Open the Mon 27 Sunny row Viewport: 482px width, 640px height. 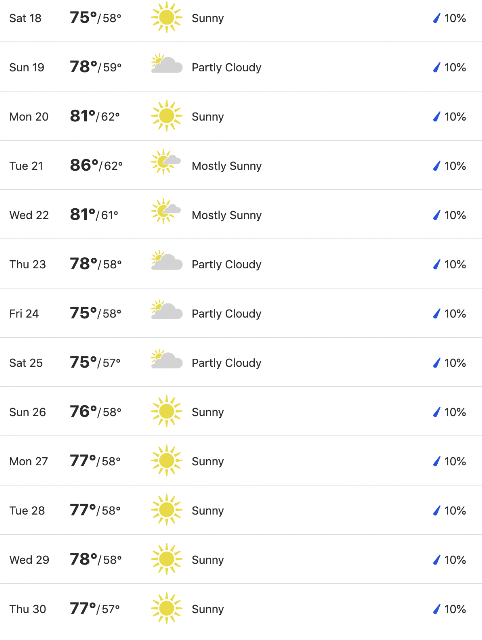coord(241,461)
